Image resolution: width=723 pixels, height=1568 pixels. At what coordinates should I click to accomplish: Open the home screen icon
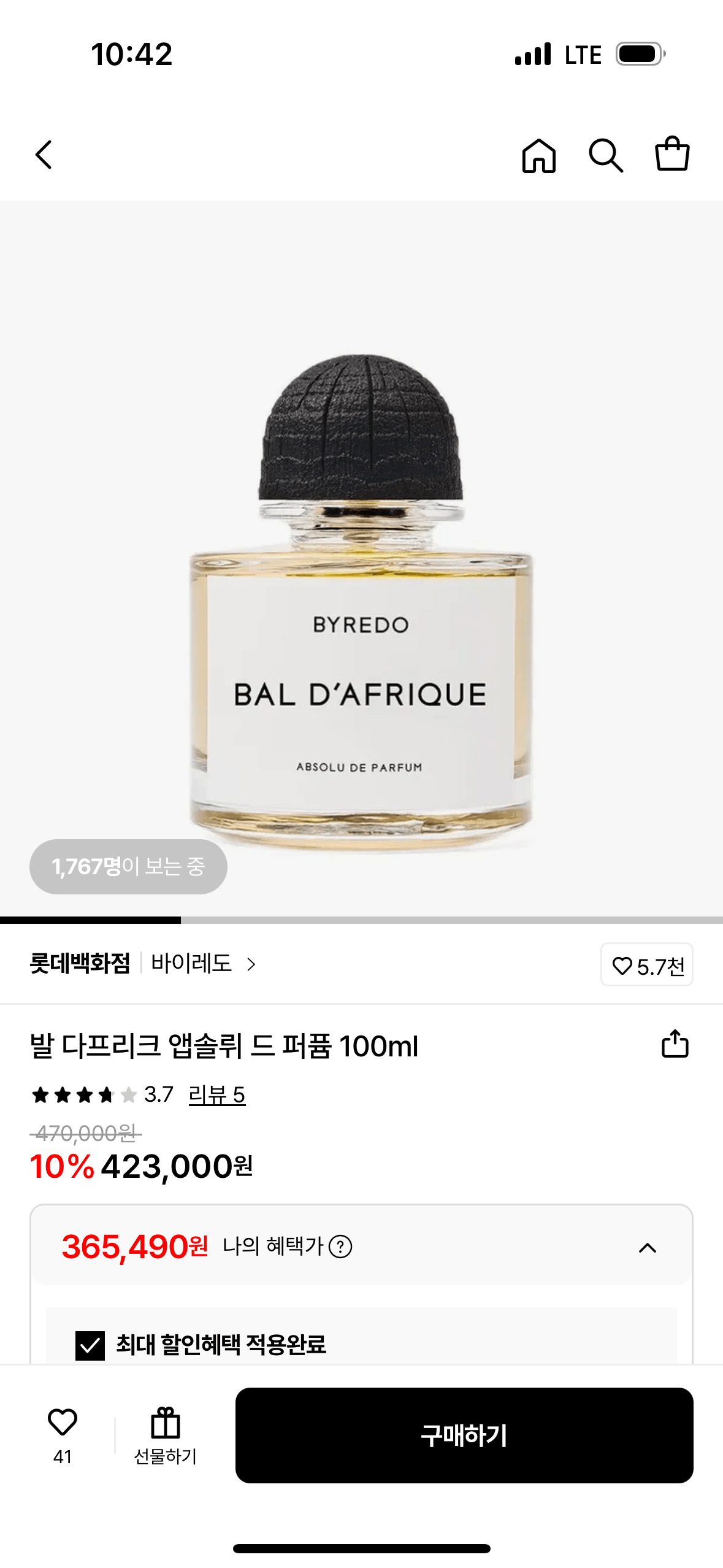coord(539,155)
